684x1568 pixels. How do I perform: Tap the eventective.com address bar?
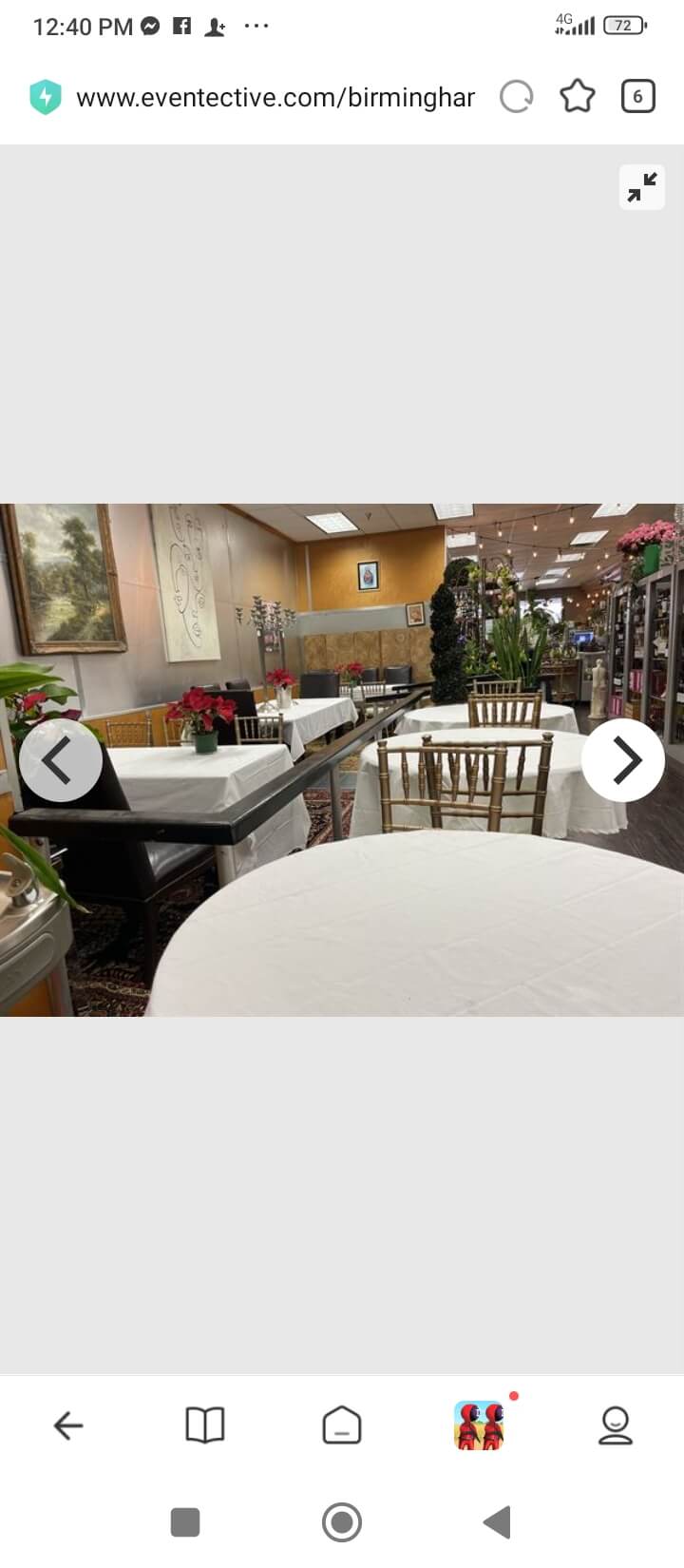(x=275, y=98)
